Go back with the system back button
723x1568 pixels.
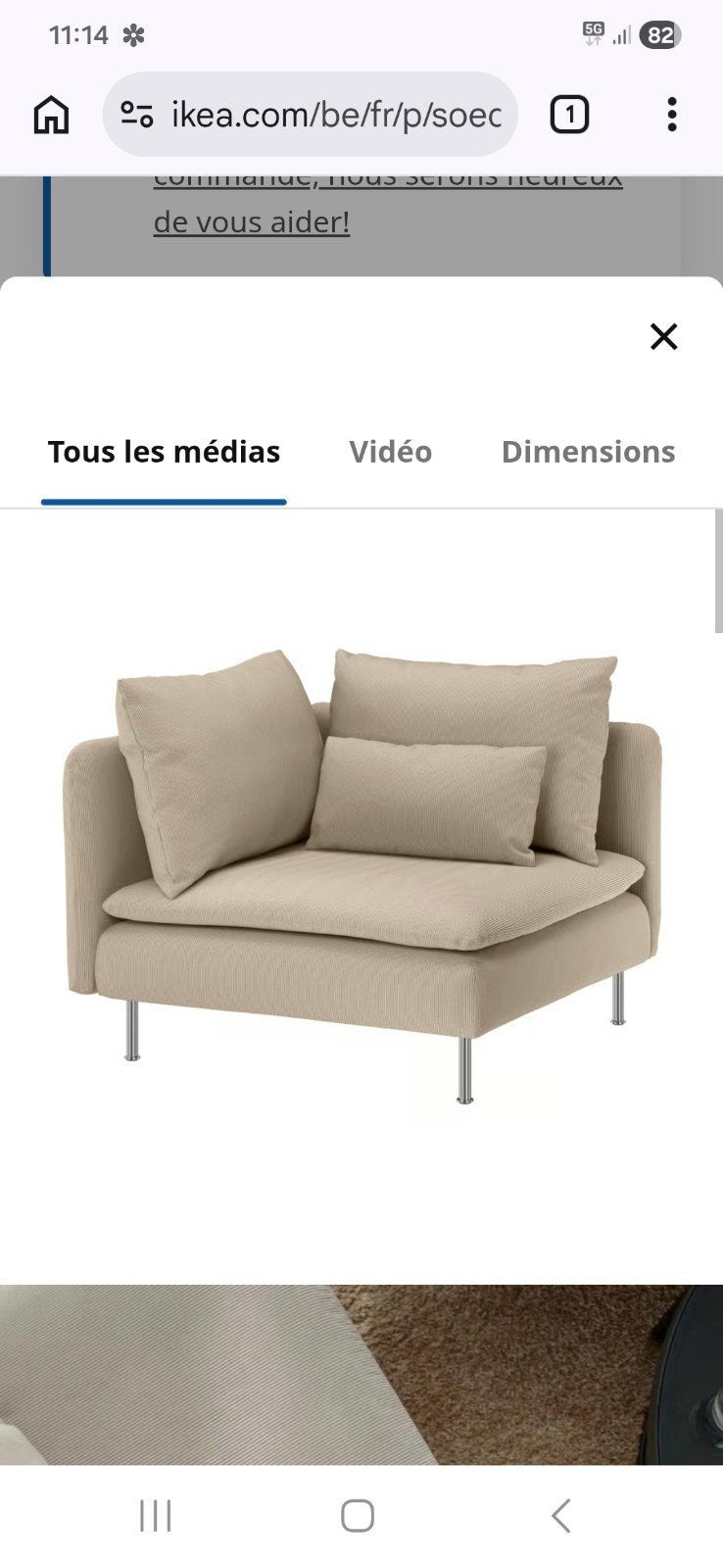[560, 1515]
